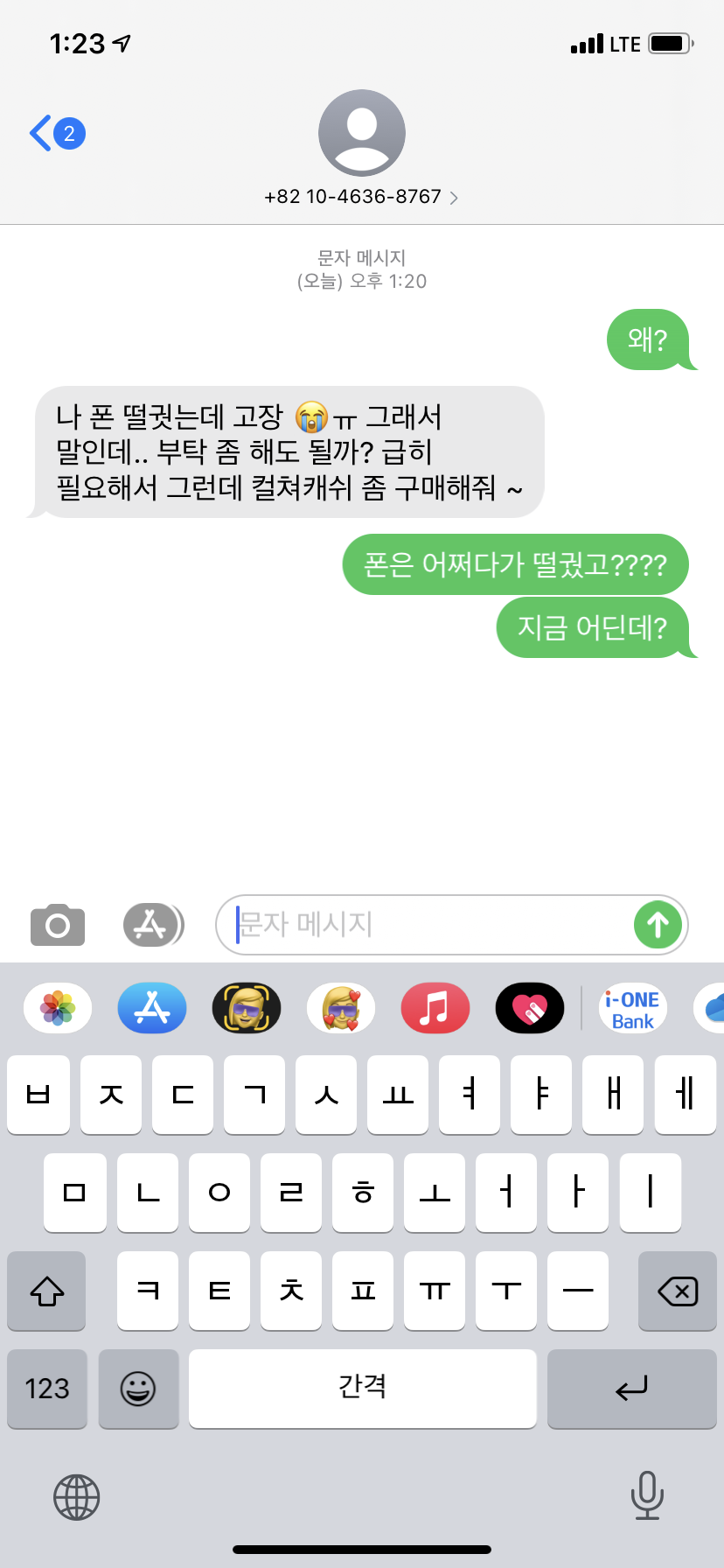
Task: Tap the 간격 space bar
Action: coord(362,1389)
